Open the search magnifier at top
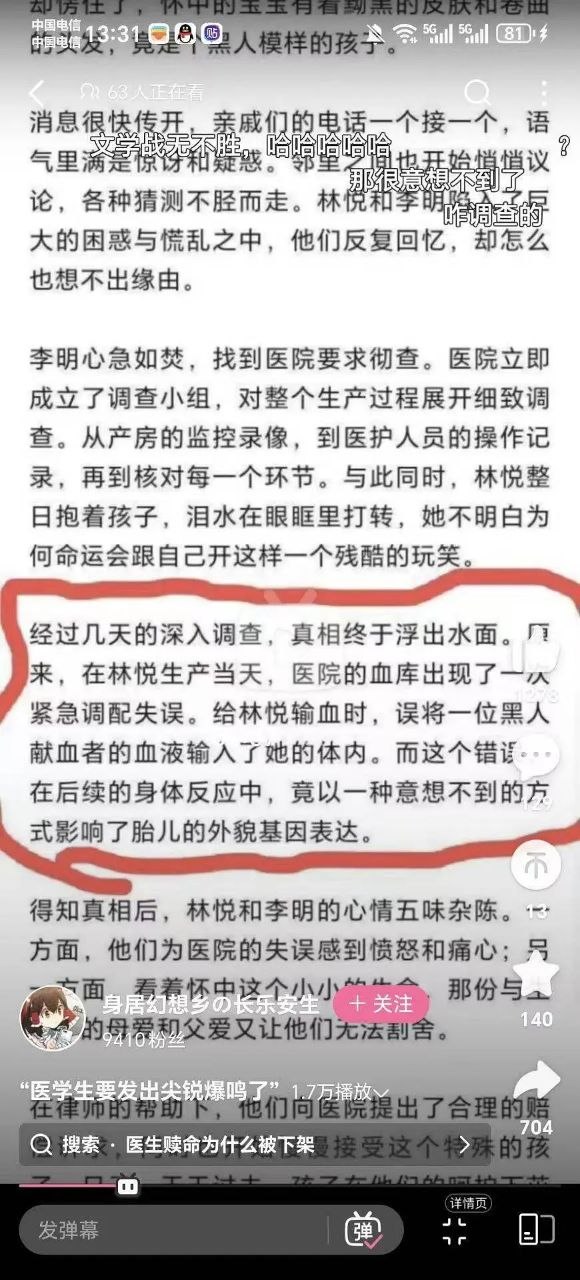This screenshot has height=1280, width=580. pyautogui.click(x=478, y=93)
